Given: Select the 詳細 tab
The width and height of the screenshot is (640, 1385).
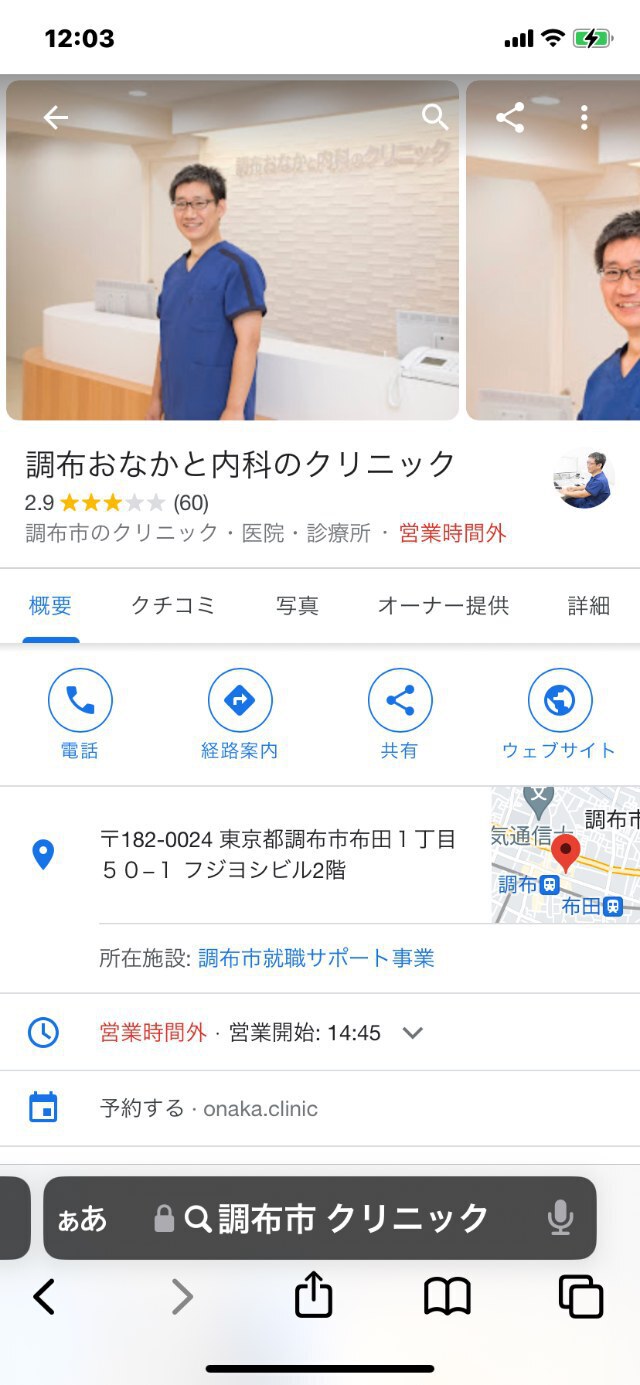Looking at the screenshot, I should pyautogui.click(x=588, y=605).
